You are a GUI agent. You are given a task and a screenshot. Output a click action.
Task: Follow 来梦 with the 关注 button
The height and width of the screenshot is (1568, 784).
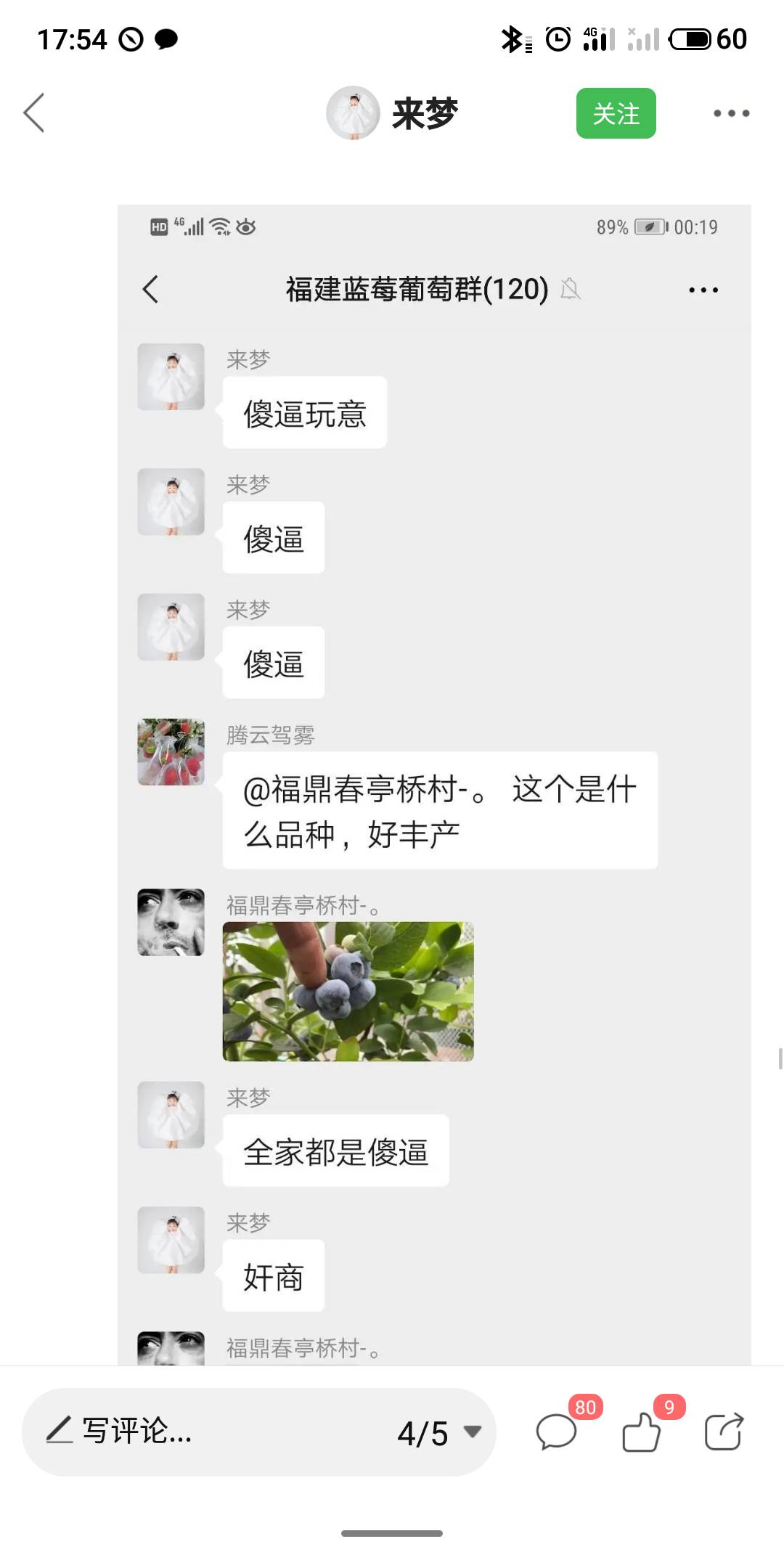[x=616, y=113]
